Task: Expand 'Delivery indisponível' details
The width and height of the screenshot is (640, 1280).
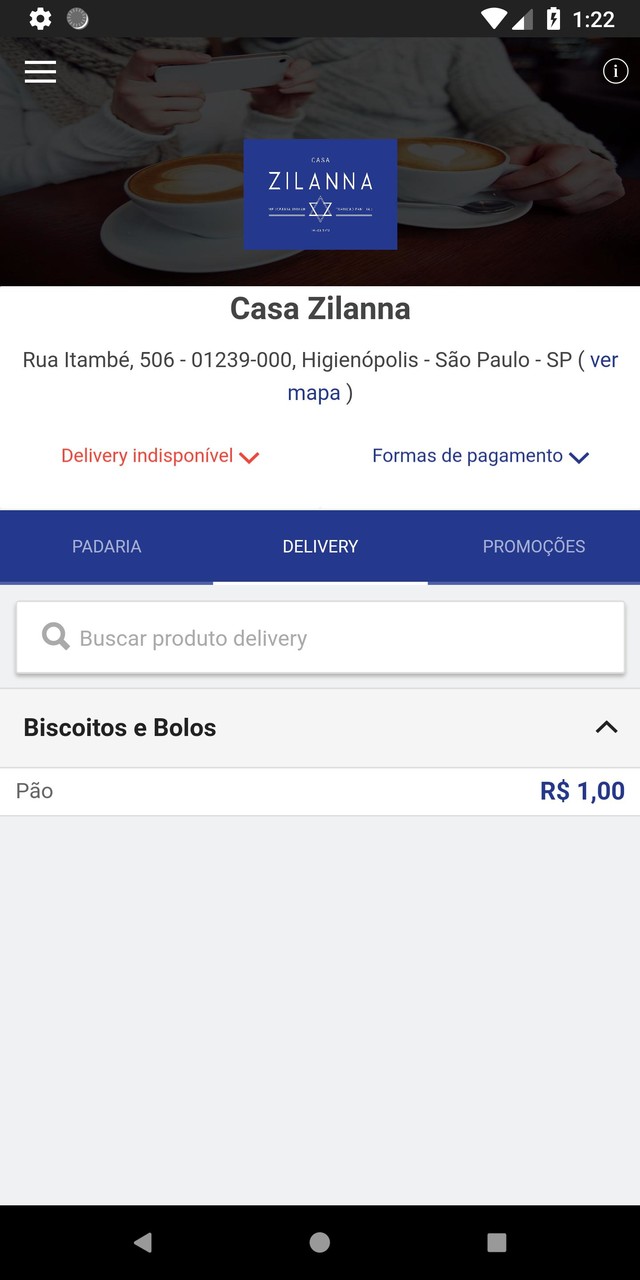Action: (x=160, y=456)
